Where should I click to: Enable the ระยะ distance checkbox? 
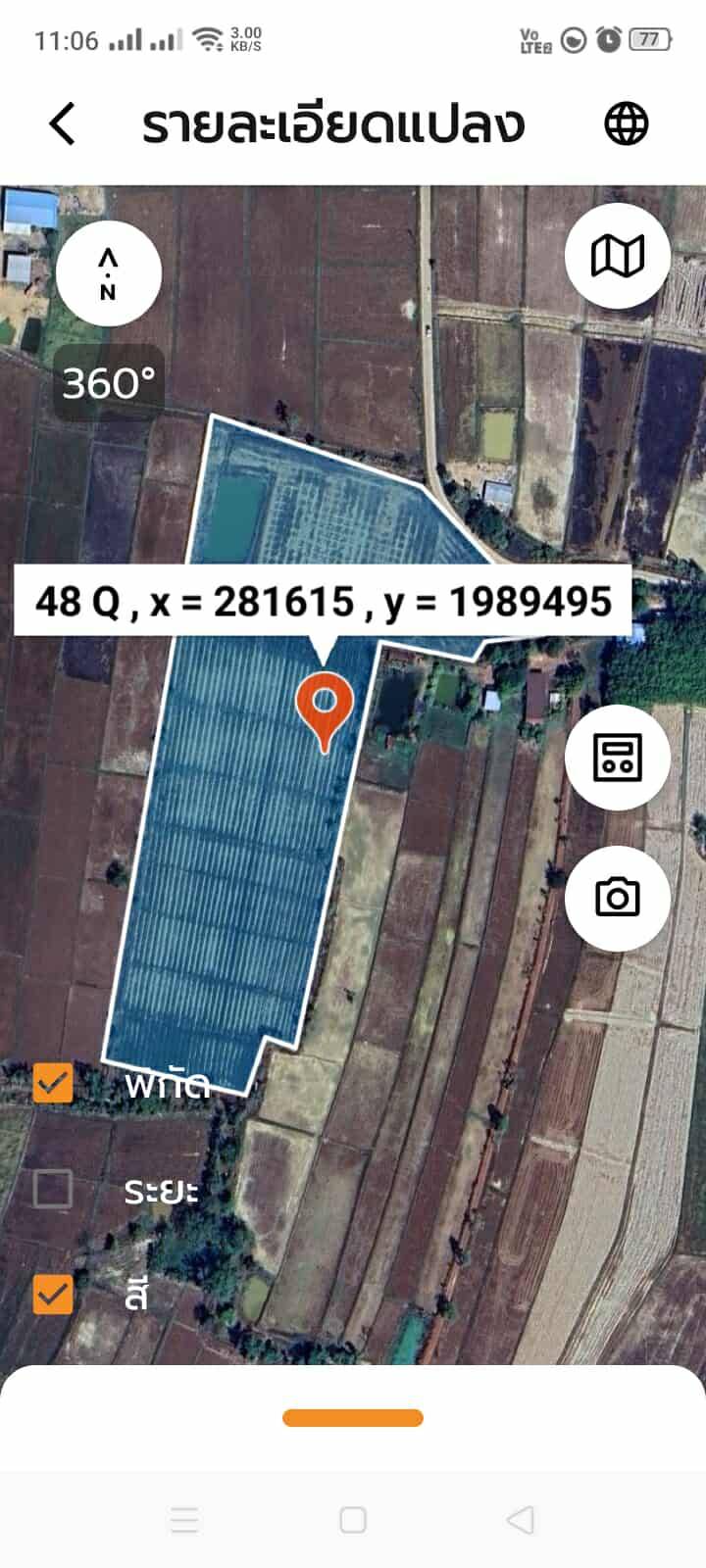tap(53, 1189)
